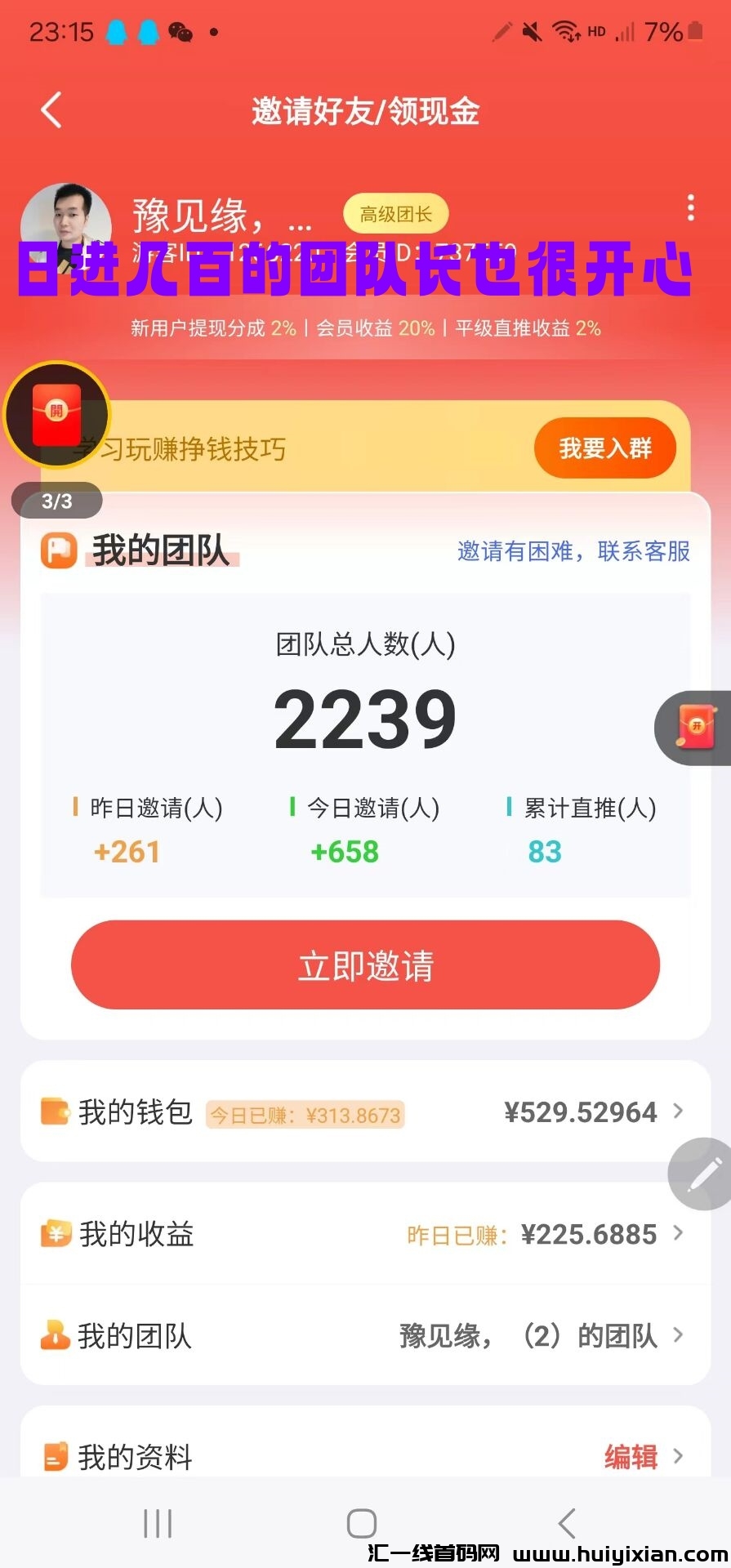Screen dimensions: 731x1568
Task: Tap the recent apps button in navigation bar
Action: click(x=156, y=1521)
